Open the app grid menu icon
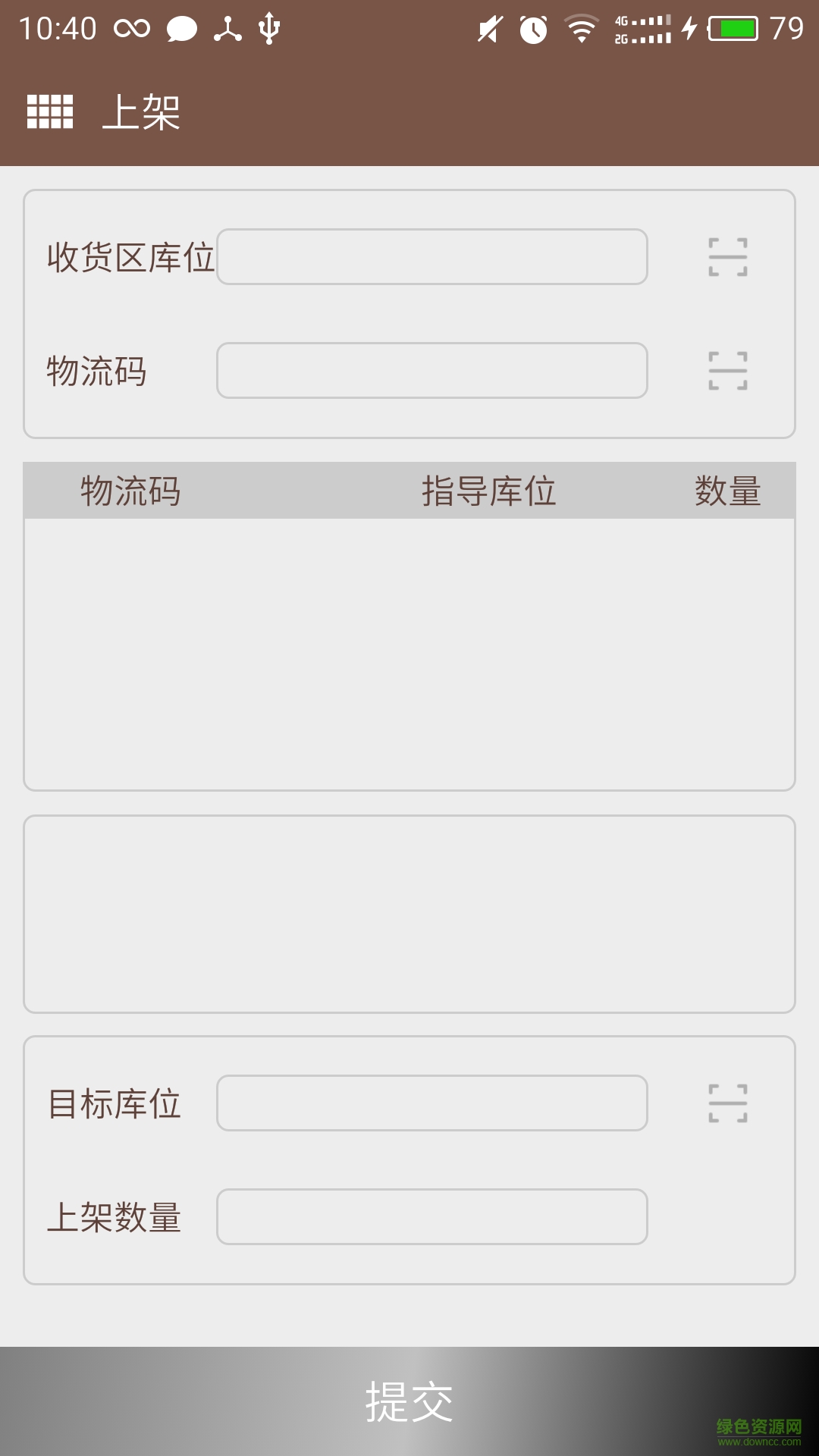 click(x=49, y=112)
